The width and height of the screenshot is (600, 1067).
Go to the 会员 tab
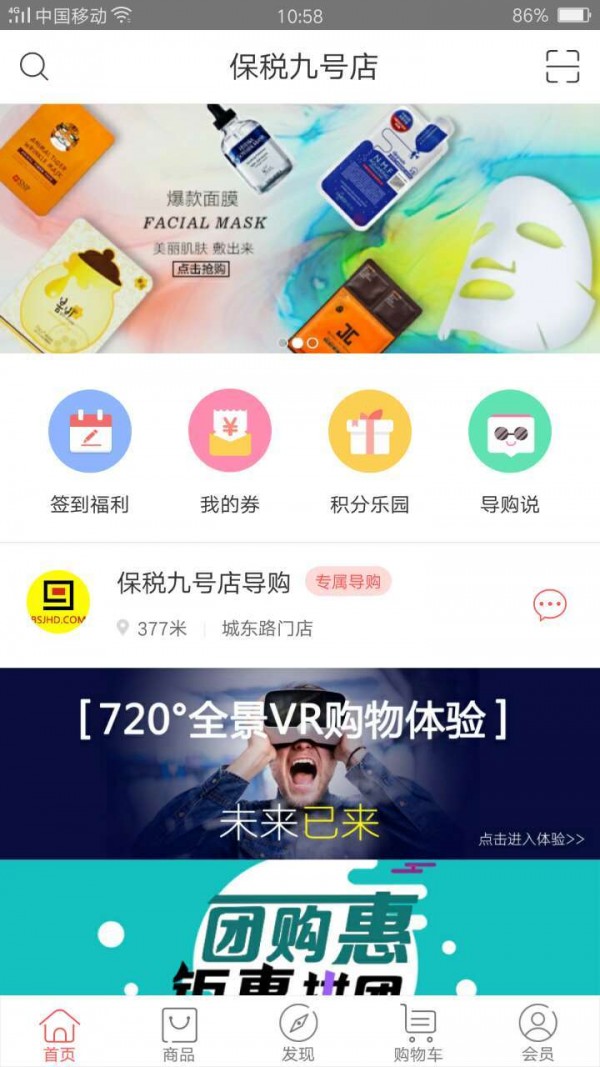pyautogui.click(x=538, y=1034)
